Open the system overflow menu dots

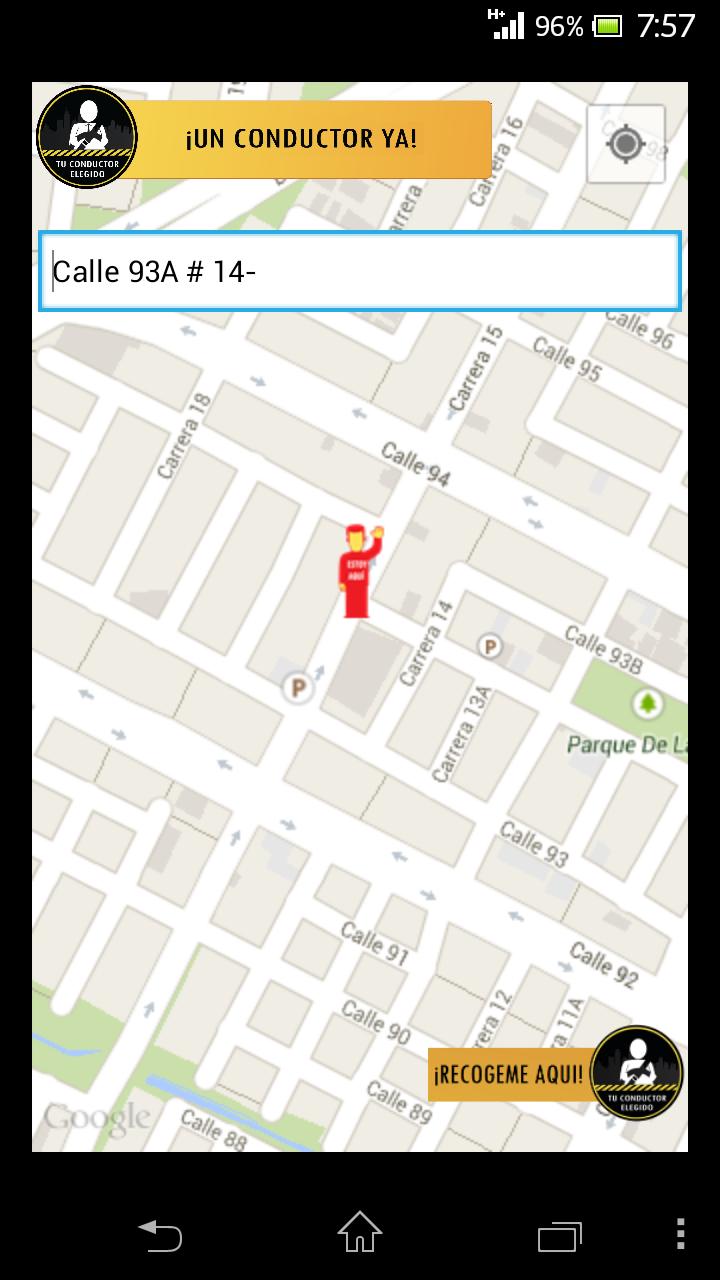(x=681, y=1234)
